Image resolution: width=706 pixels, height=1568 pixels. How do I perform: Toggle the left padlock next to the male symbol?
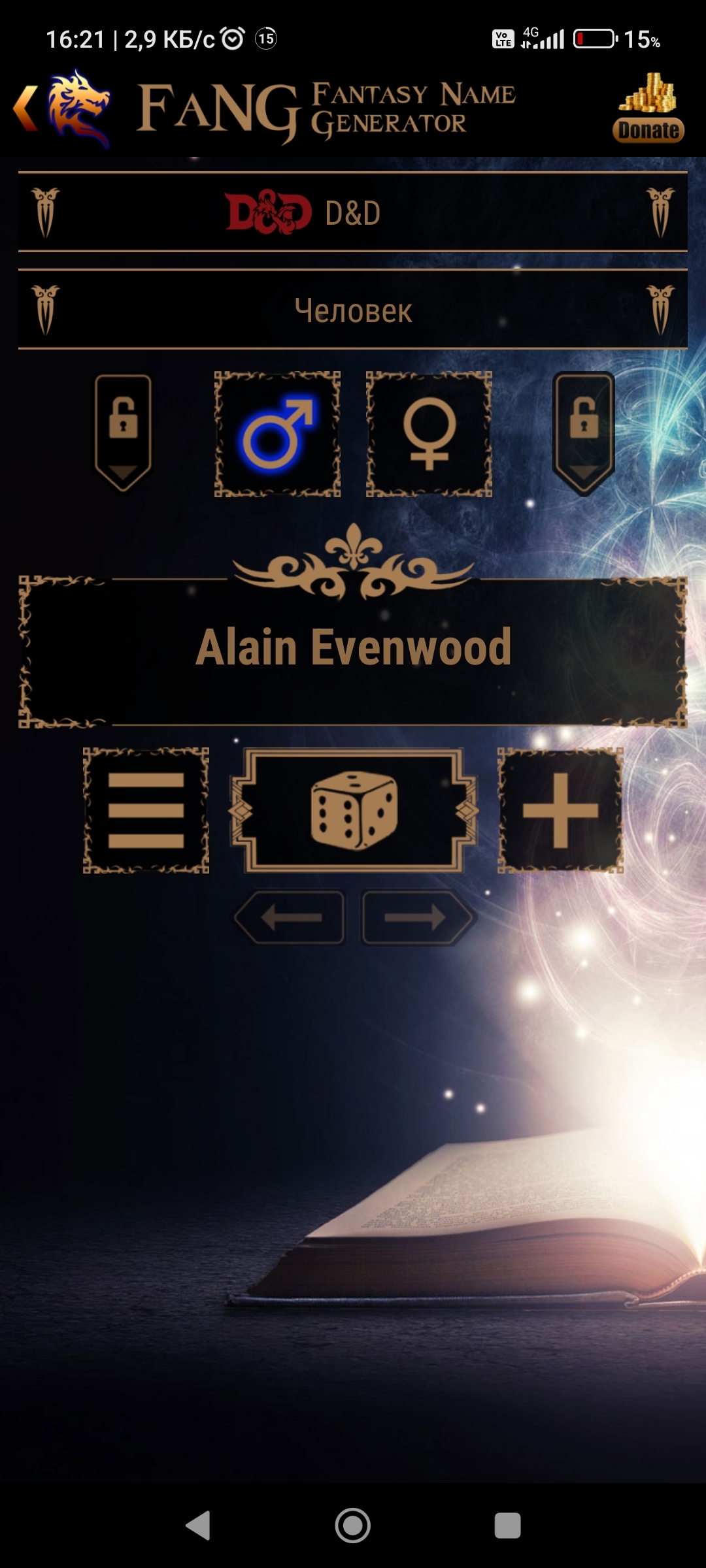(123, 431)
